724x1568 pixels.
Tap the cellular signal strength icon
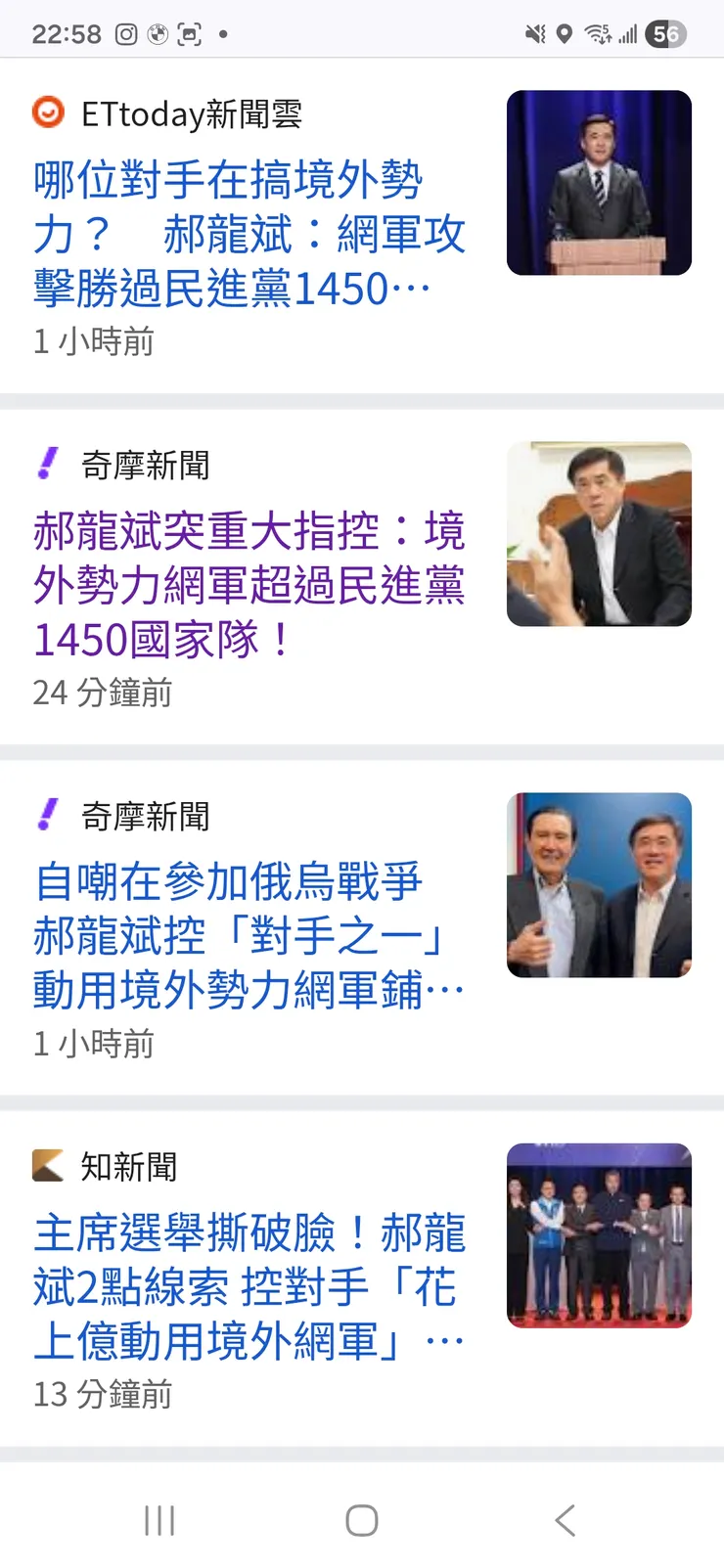pos(627,33)
